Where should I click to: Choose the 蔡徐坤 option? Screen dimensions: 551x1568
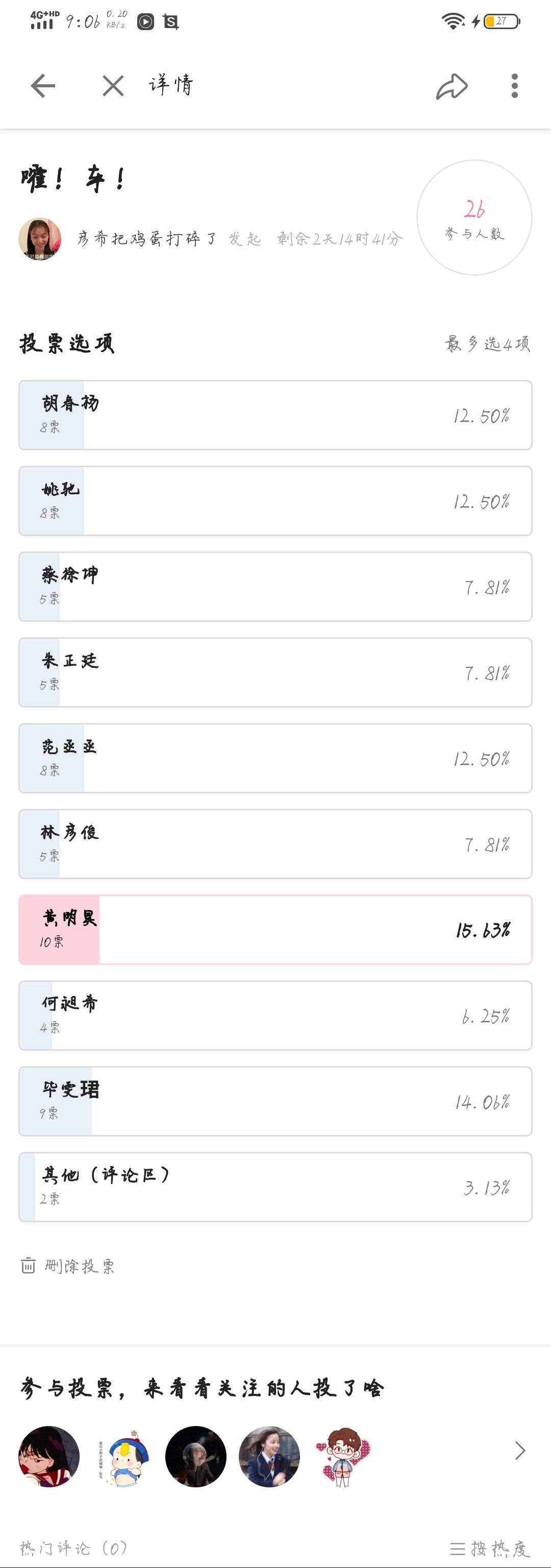coord(275,587)
